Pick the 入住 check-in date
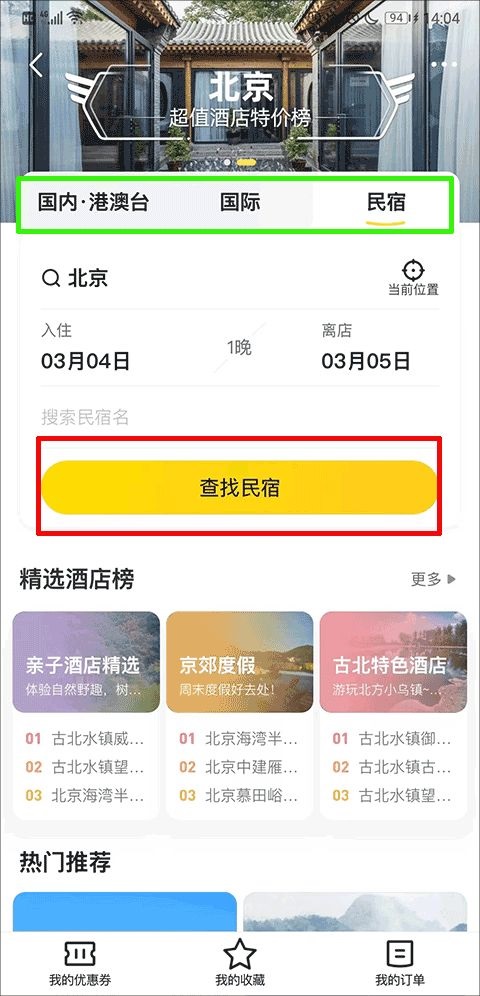Image resolution: width=480 pixels, height=996 pixels. click(x=86, y=348)
